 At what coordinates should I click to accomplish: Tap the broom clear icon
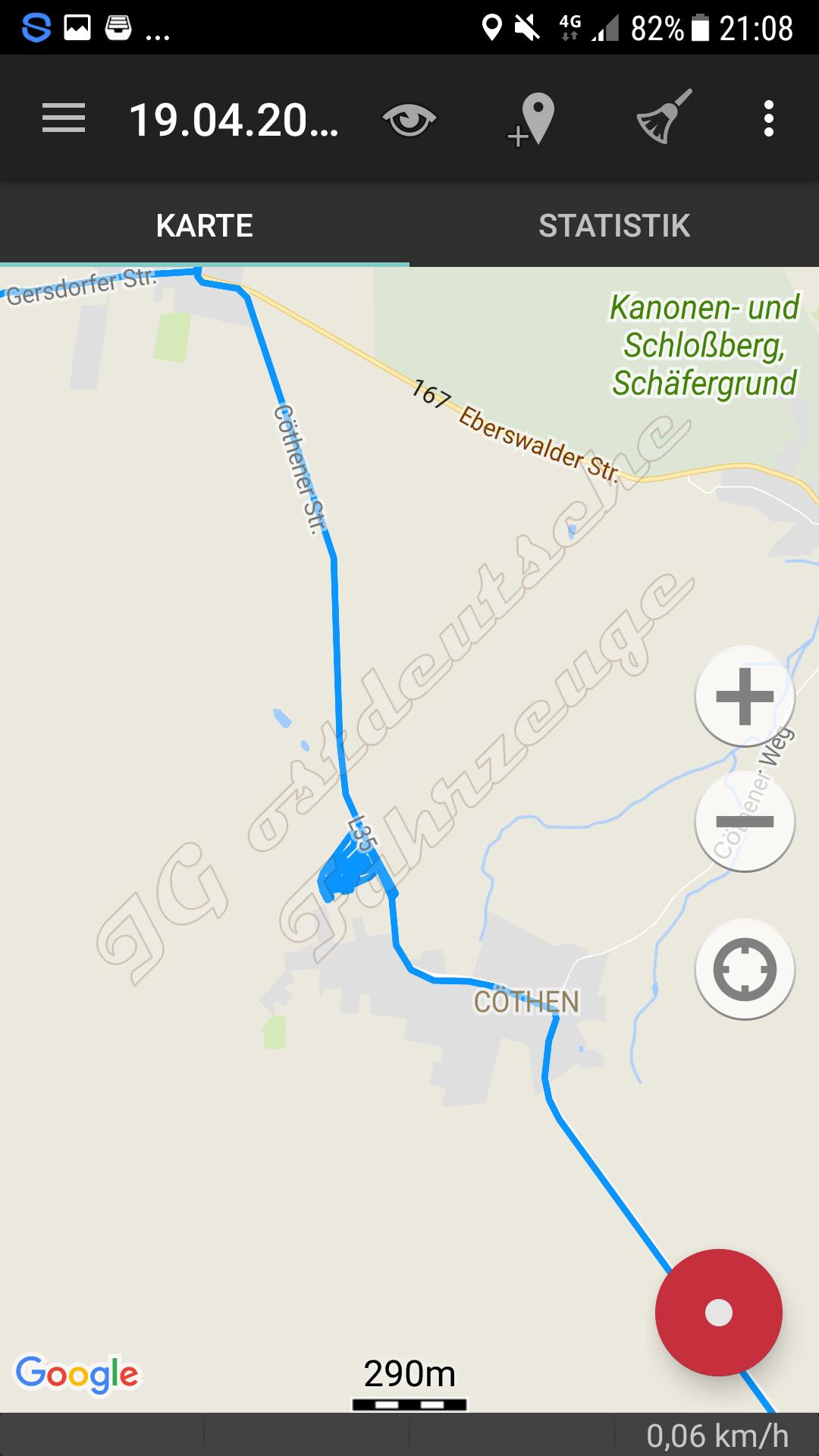pos(664,117)
